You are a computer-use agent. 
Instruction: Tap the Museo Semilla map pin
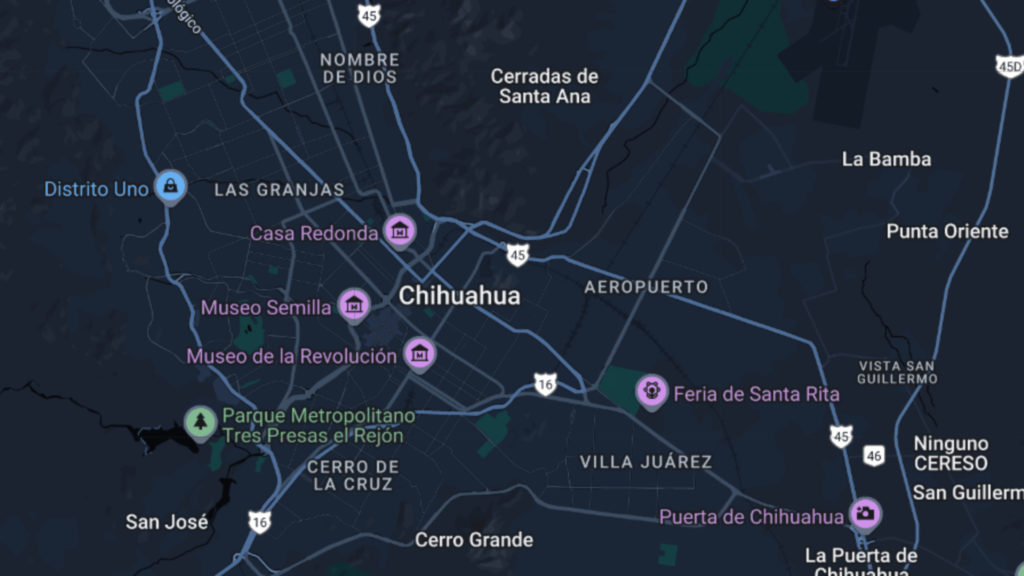pyautogui.click(x=353, y=305)
